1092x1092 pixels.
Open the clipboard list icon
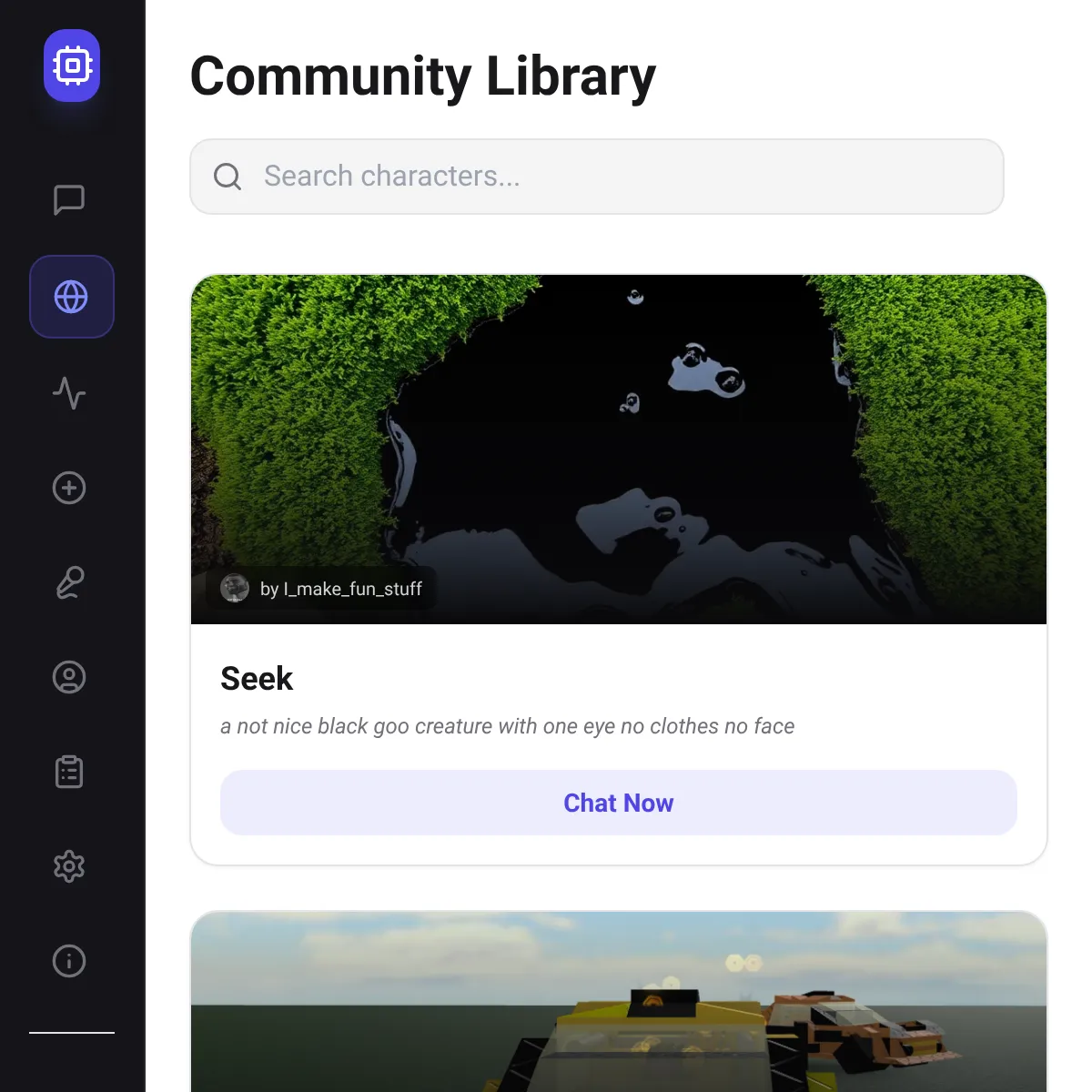tap(69, 772)
